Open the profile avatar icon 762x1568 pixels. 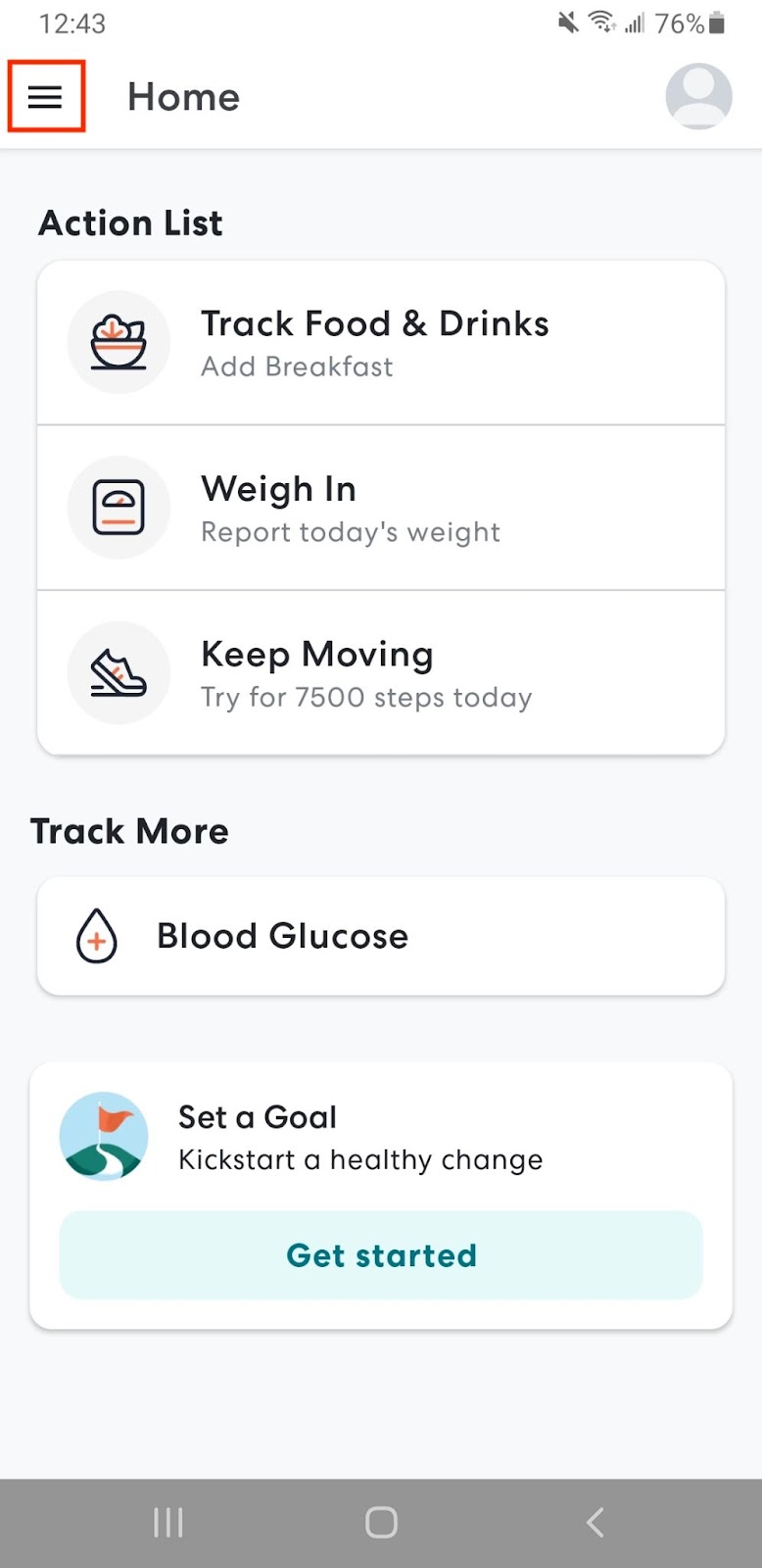pyautogui.click(x=698, y=96)
